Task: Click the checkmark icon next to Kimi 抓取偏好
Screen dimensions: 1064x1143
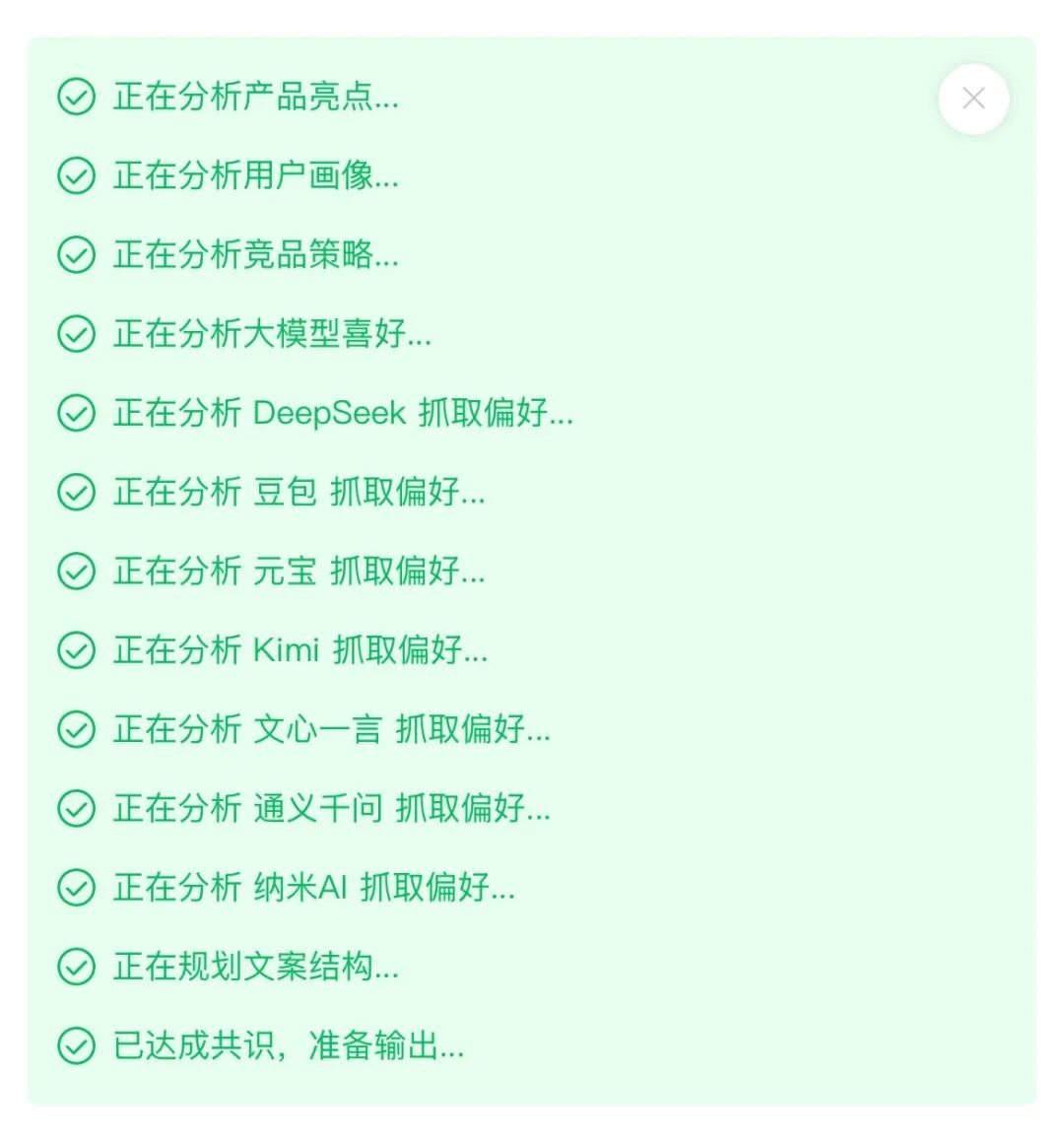Action: pyautogui.click(x=77, y=651)
